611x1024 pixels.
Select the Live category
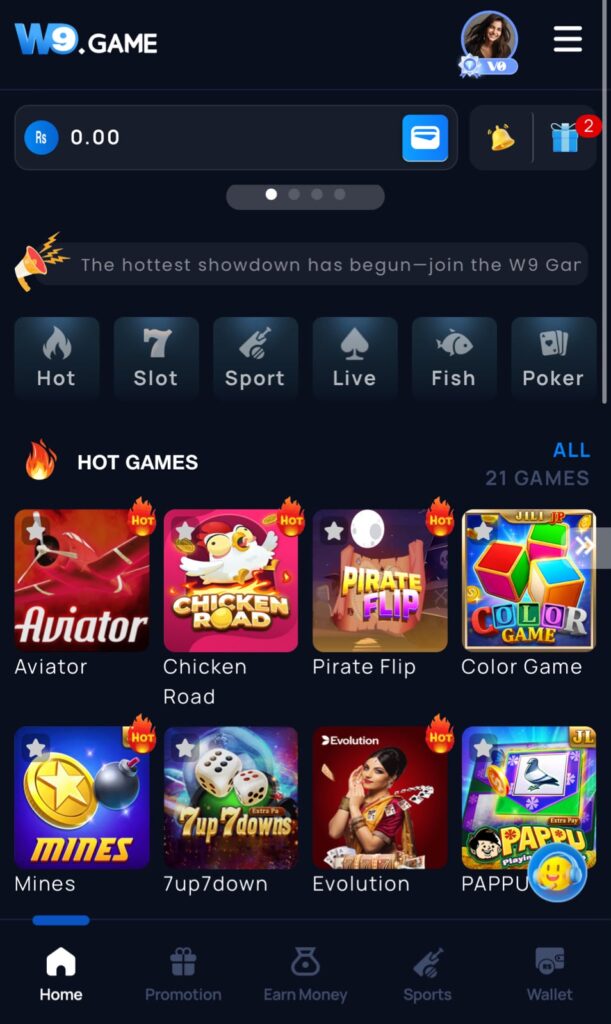(354, 357)
